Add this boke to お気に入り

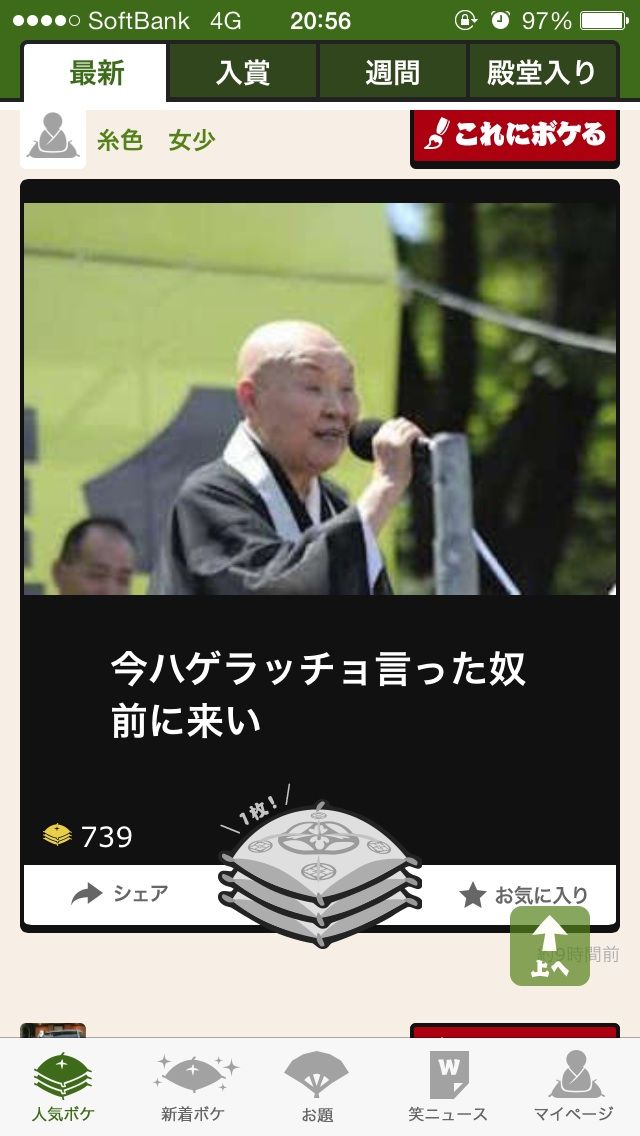coord(523,895)
